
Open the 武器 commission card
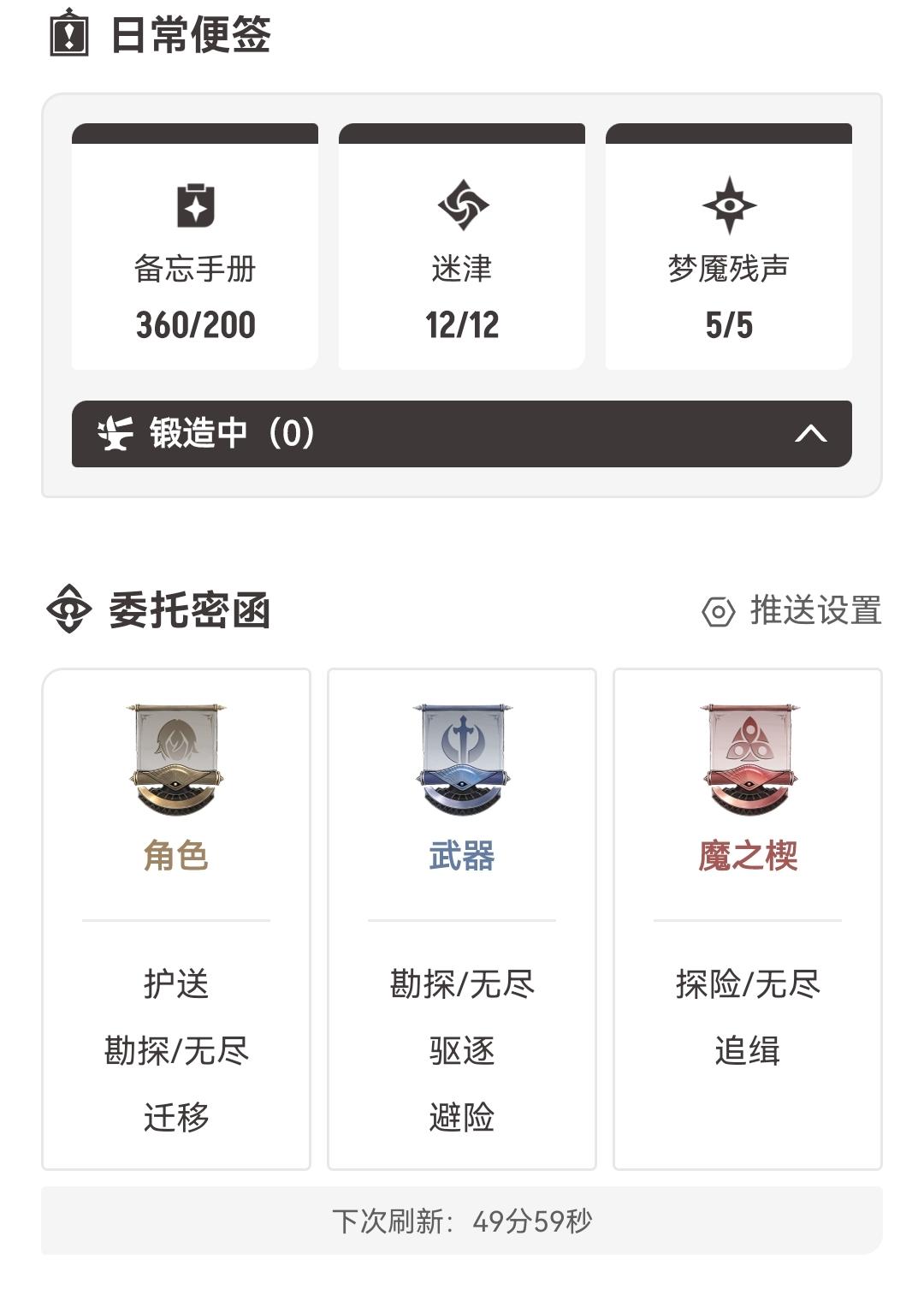(x=462, y=918)
